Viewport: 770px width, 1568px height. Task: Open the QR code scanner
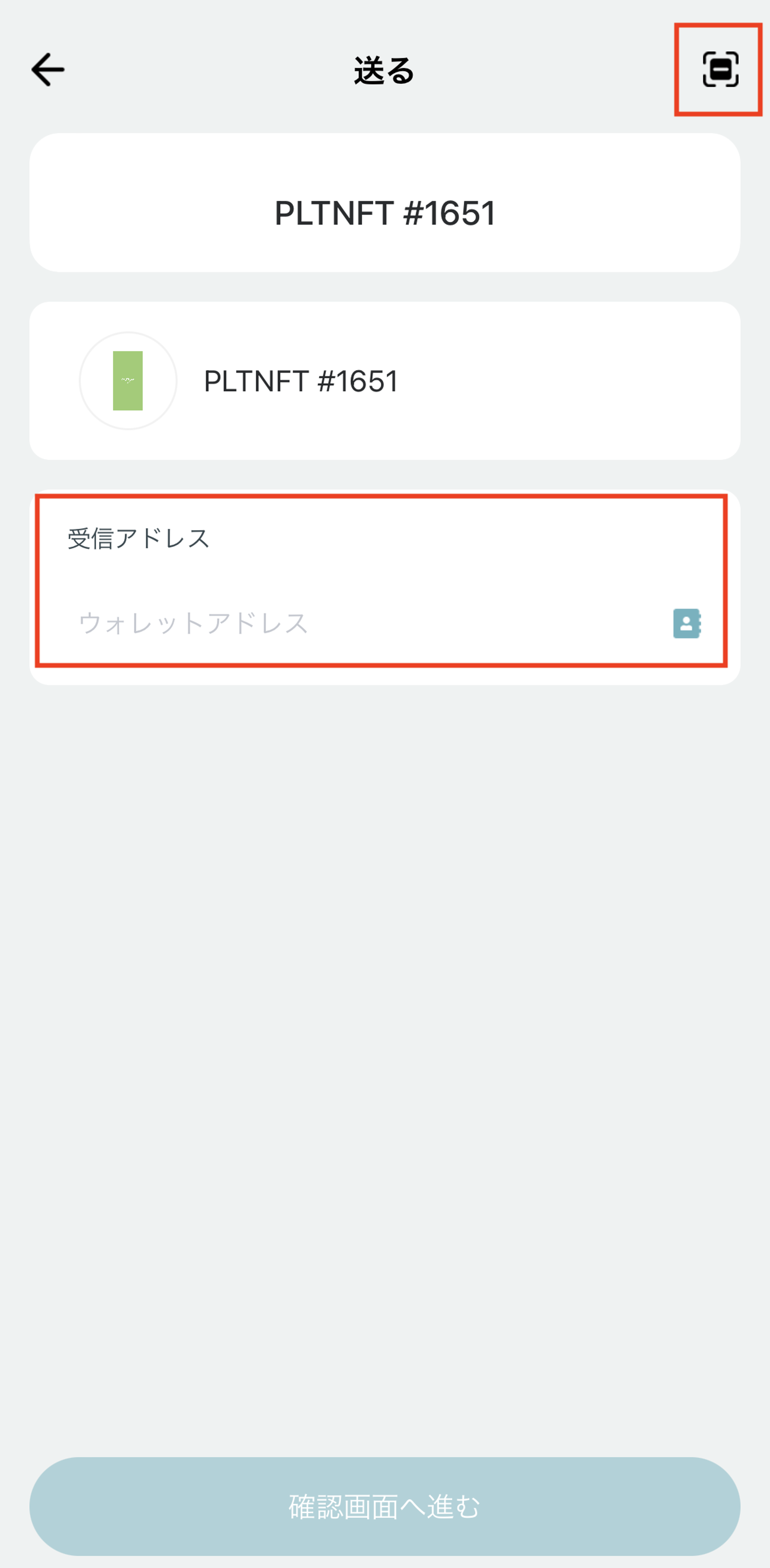pyautogui.click(x=720, y=69)
